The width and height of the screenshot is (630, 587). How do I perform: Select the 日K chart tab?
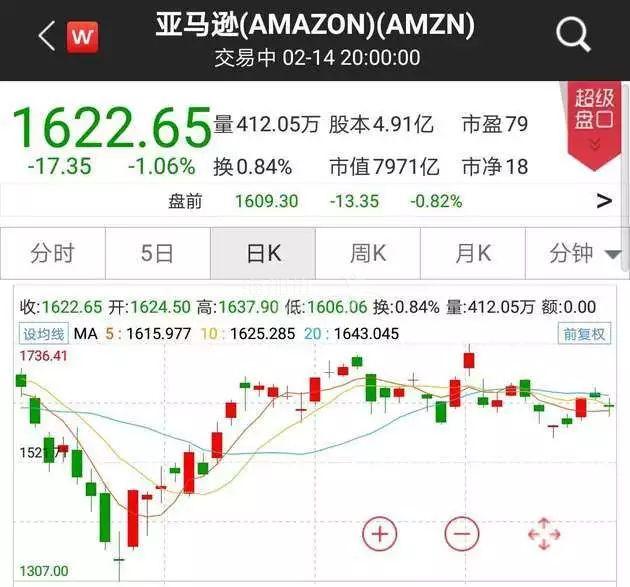(262, 253)
